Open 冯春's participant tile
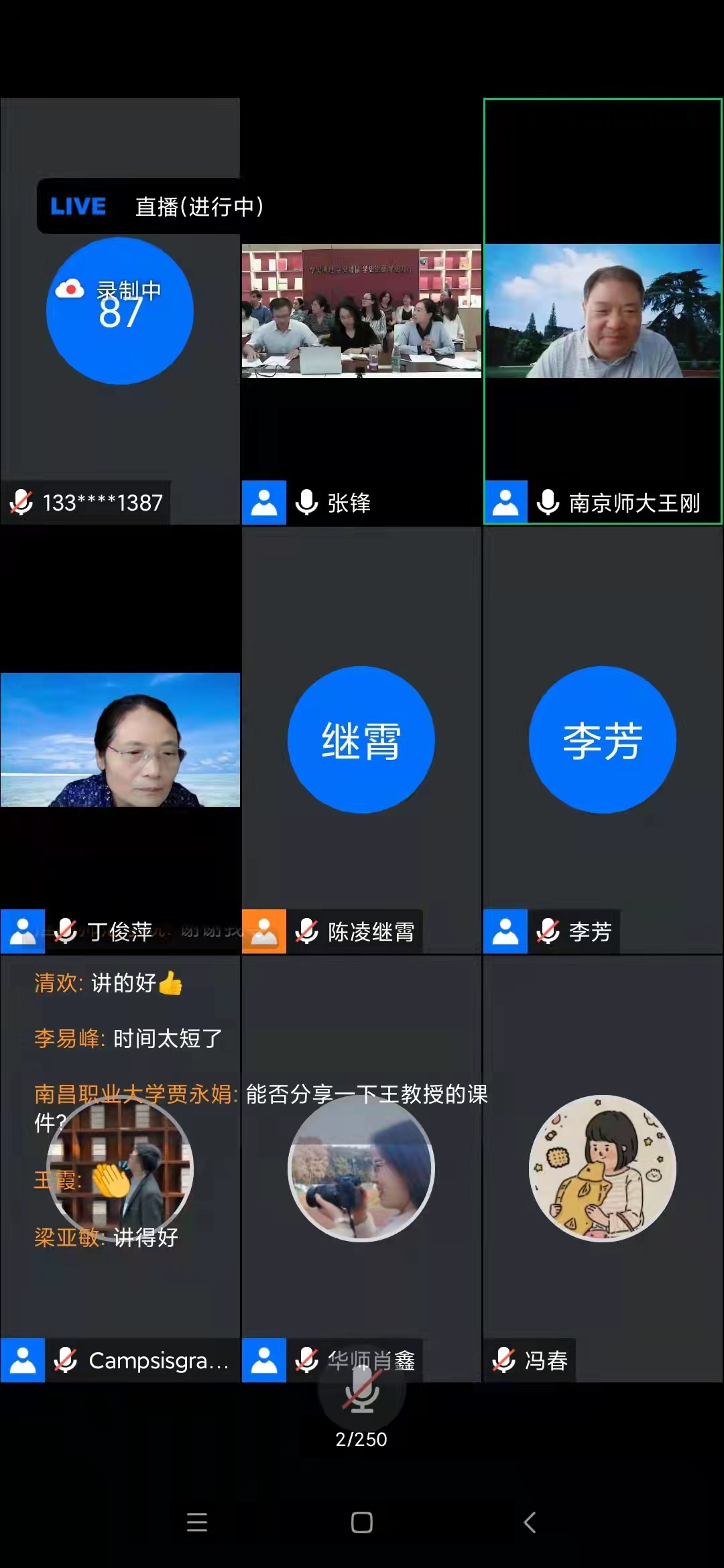 (x=603, y=1169)
